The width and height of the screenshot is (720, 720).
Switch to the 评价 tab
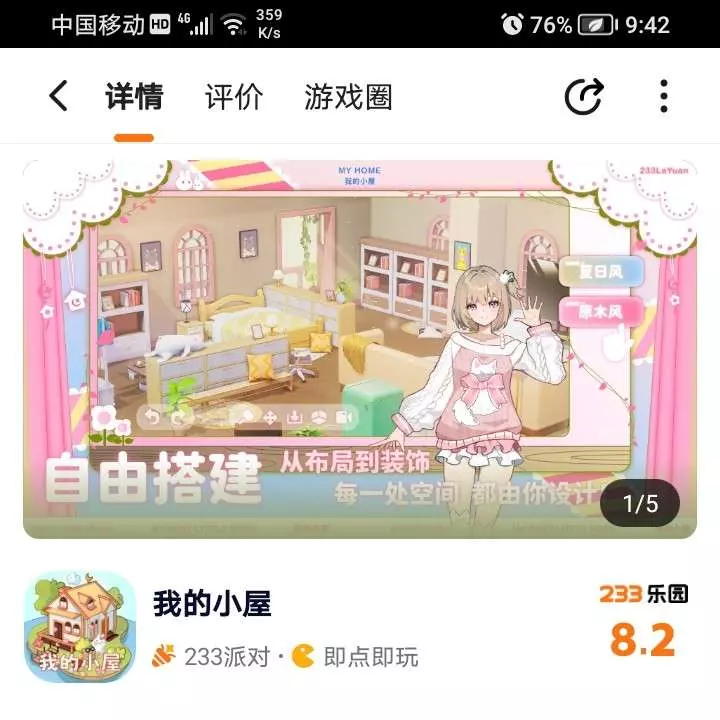(x=234, y=97)
